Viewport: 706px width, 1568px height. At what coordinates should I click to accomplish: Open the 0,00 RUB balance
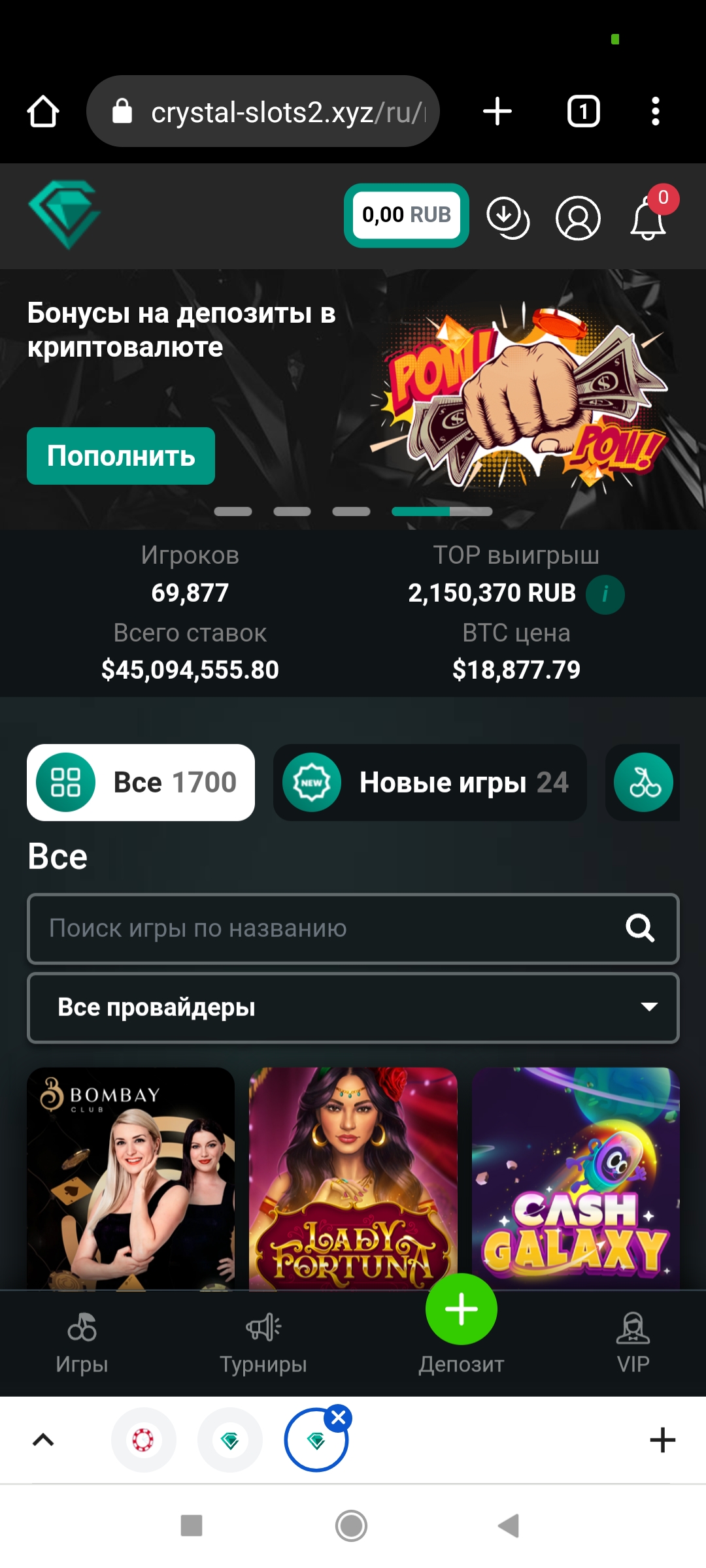406,215
